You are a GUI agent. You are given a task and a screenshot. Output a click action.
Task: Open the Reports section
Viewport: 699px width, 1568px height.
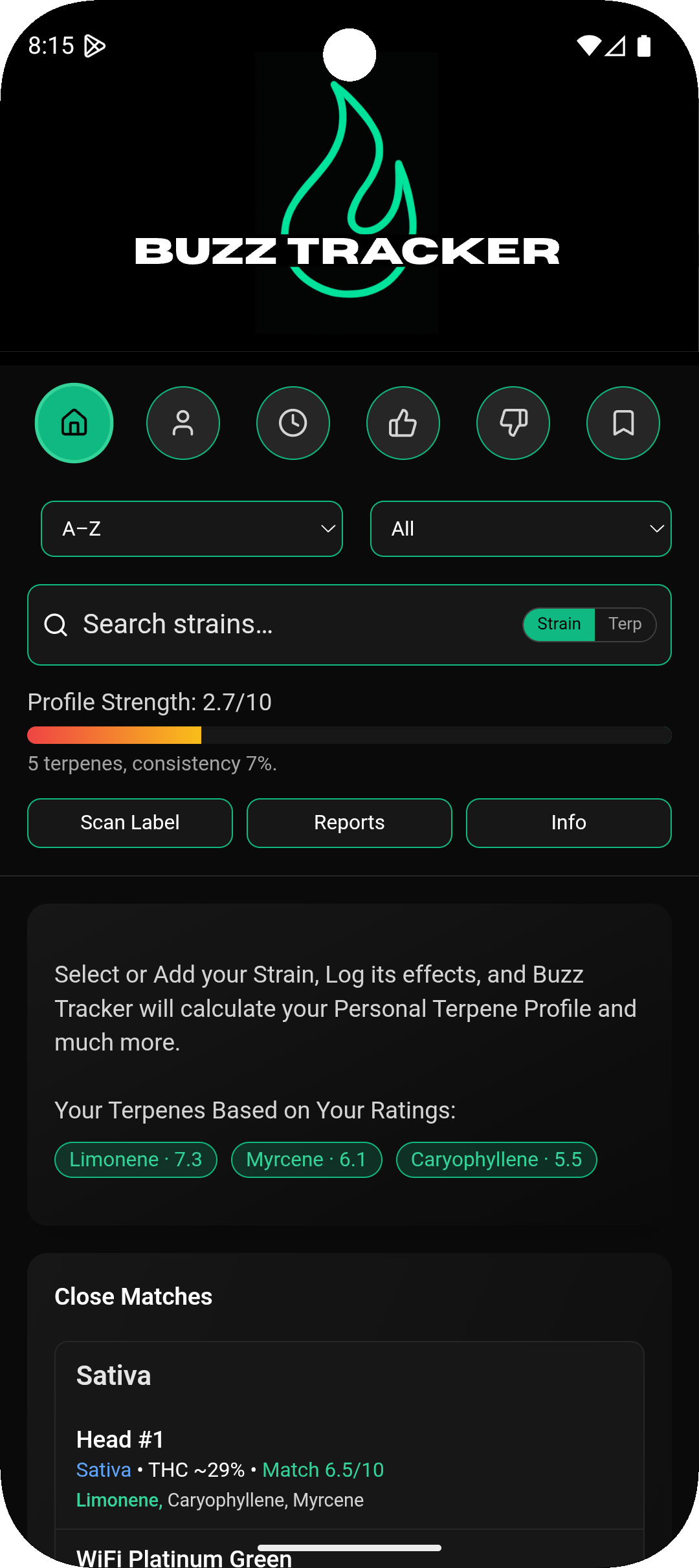pos(349,822)
